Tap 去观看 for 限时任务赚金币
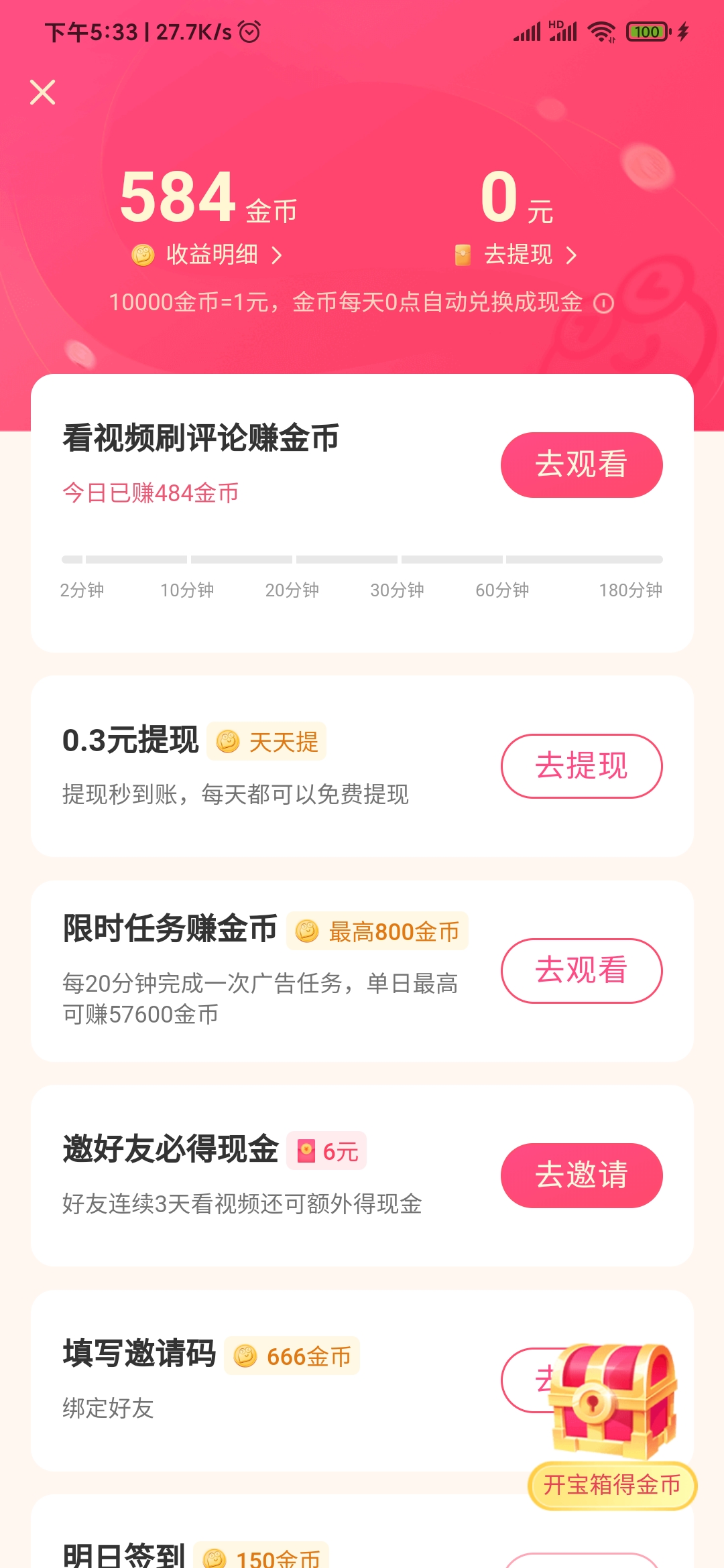The image size is (724, 1568). point(581,970)
